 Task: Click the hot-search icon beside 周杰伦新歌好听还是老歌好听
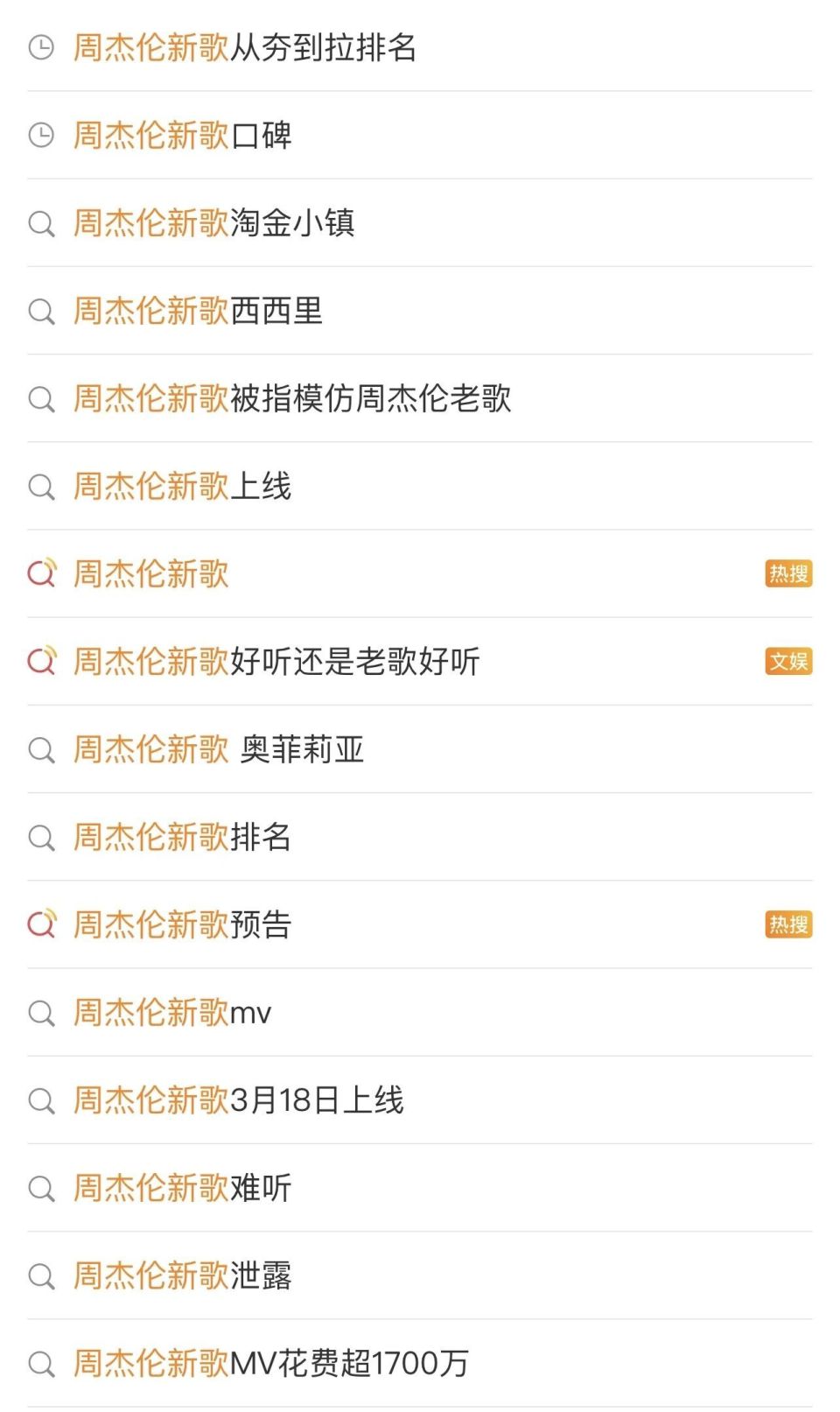coord(41,663)
